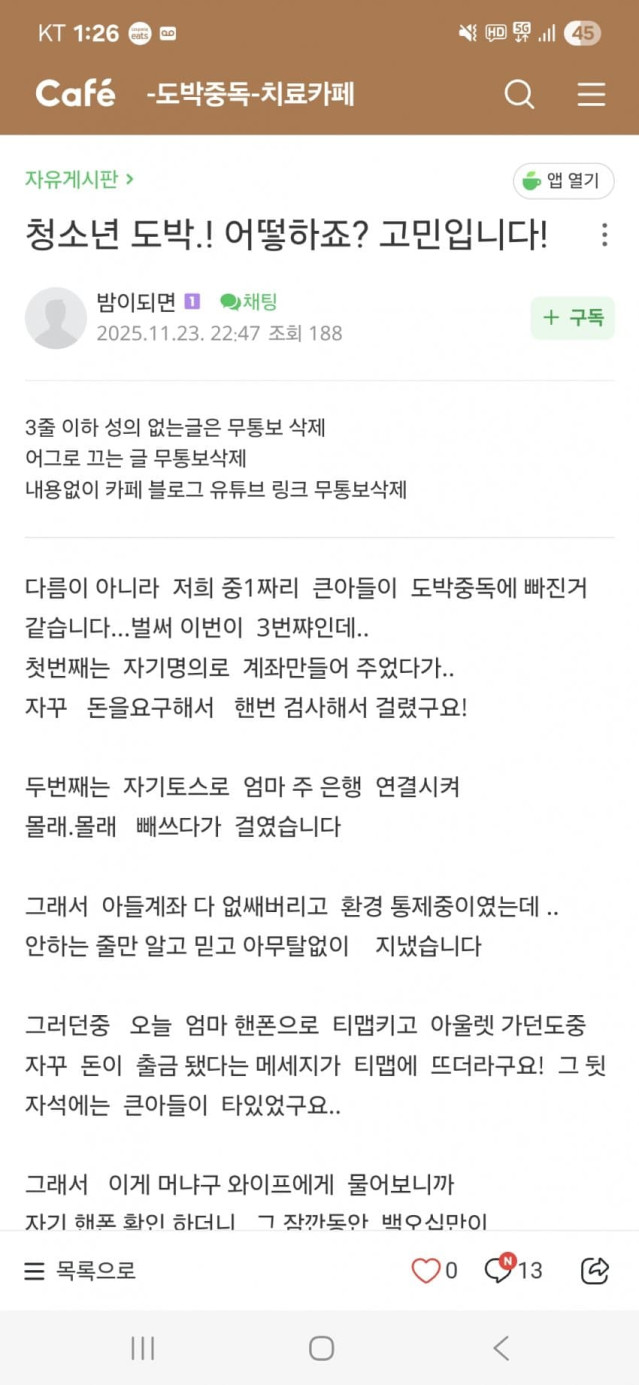Open the search icon in the header
The width and height of the screenshot is (639, 1385).
click(x=519, y=94)
